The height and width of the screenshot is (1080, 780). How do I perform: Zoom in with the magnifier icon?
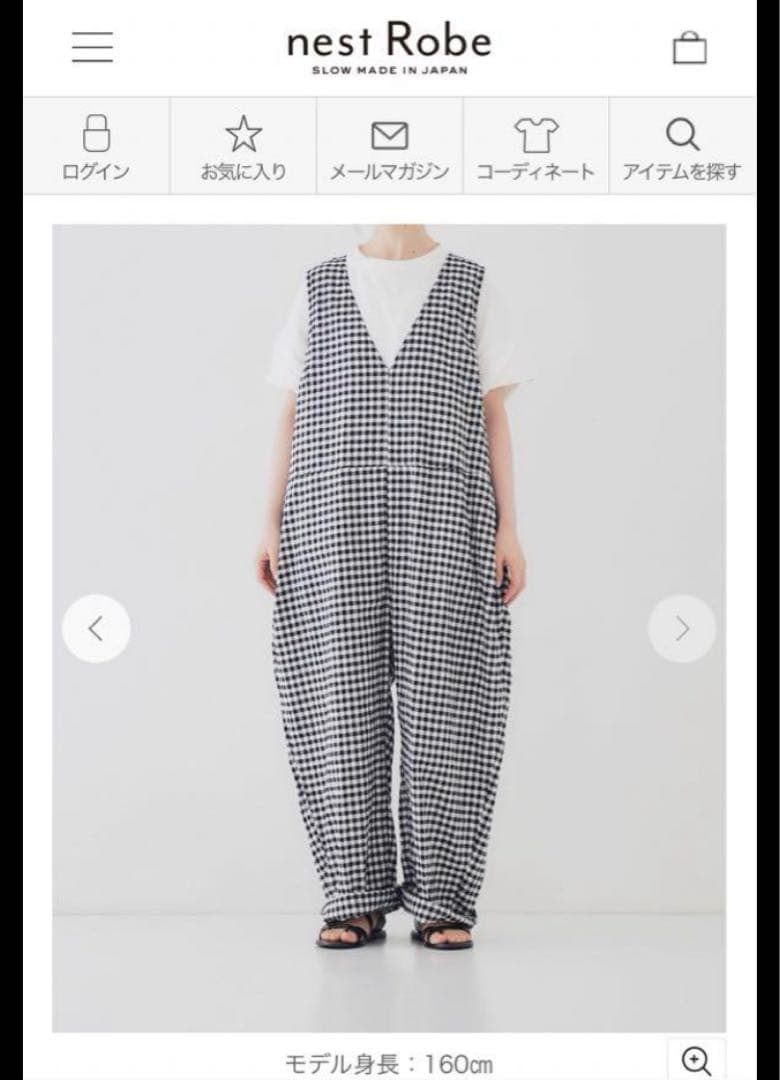(696, 1060)
